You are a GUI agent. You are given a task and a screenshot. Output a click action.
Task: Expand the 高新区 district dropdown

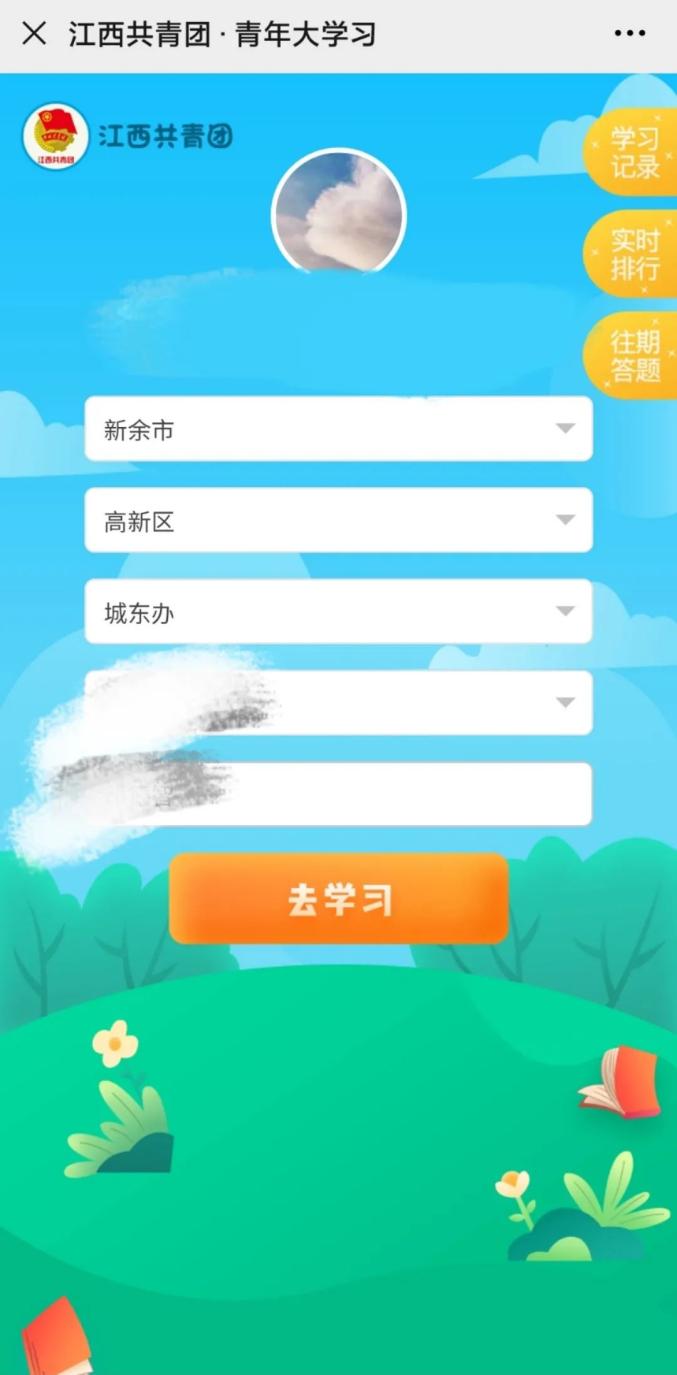[x=338, y=520]
